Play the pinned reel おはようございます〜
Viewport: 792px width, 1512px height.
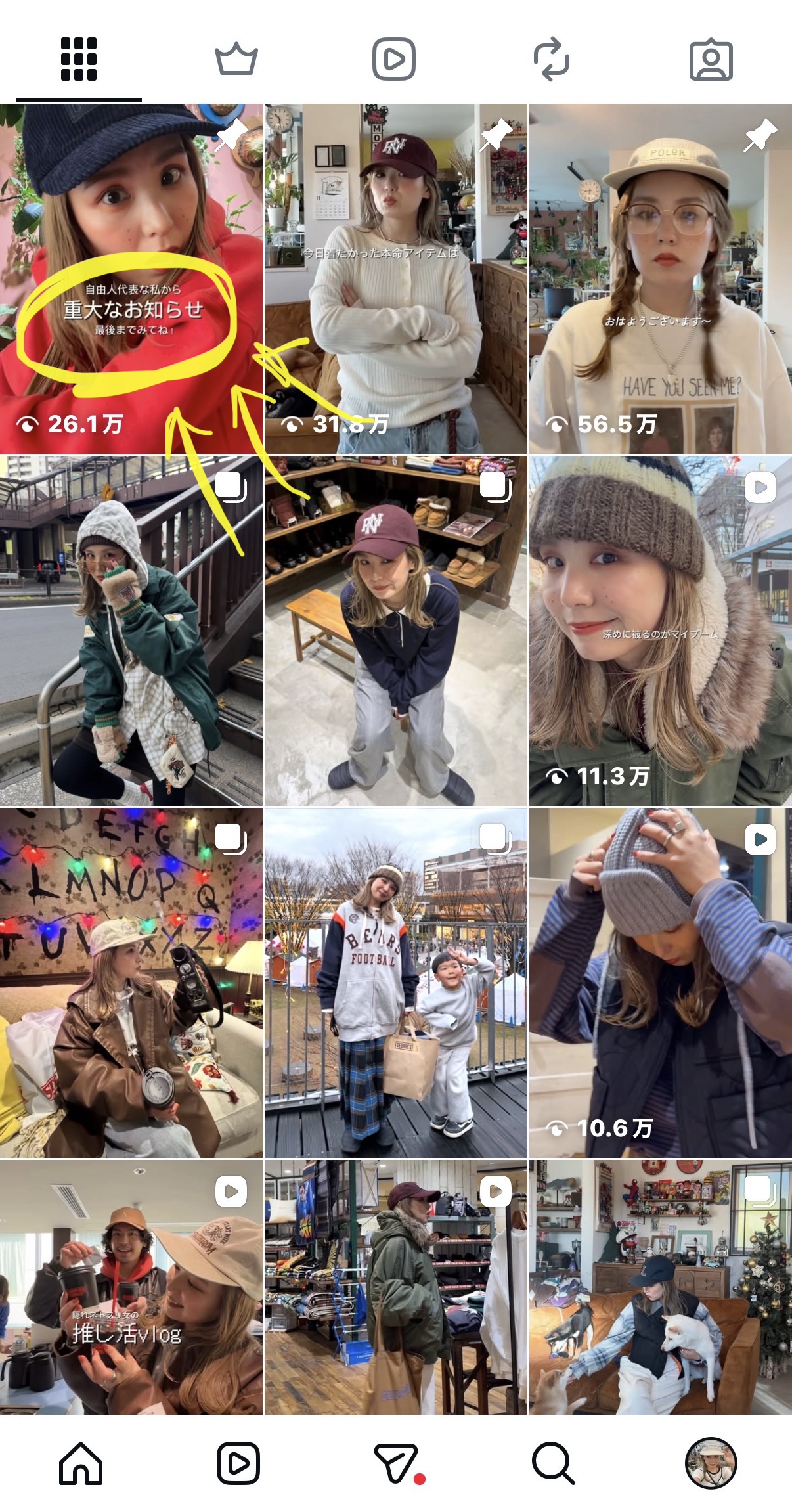coord(660,279)
